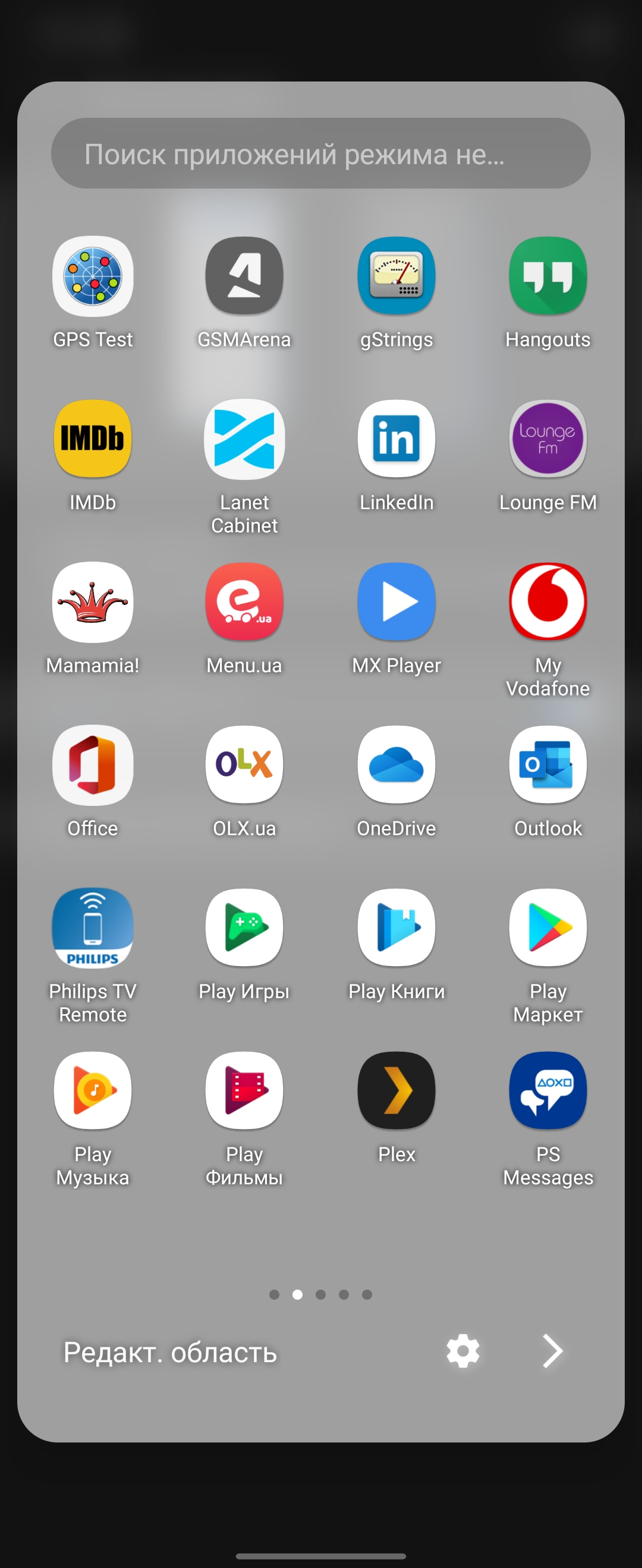Open Philips TV Remote
This screenshot has width=642, height=1568.
pyautogui.click(x=93, y=927)
